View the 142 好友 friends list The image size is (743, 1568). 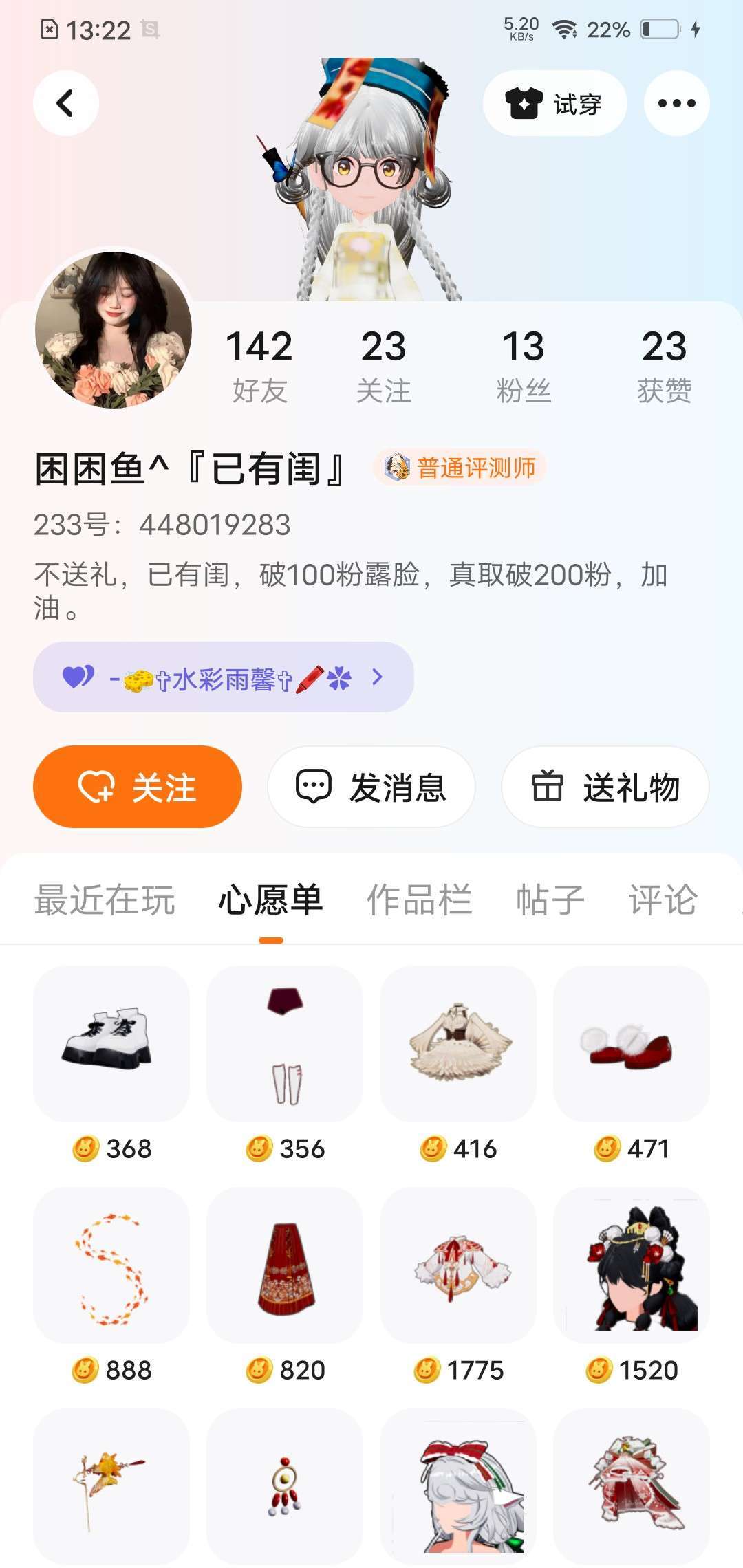(x=259, y=365)
